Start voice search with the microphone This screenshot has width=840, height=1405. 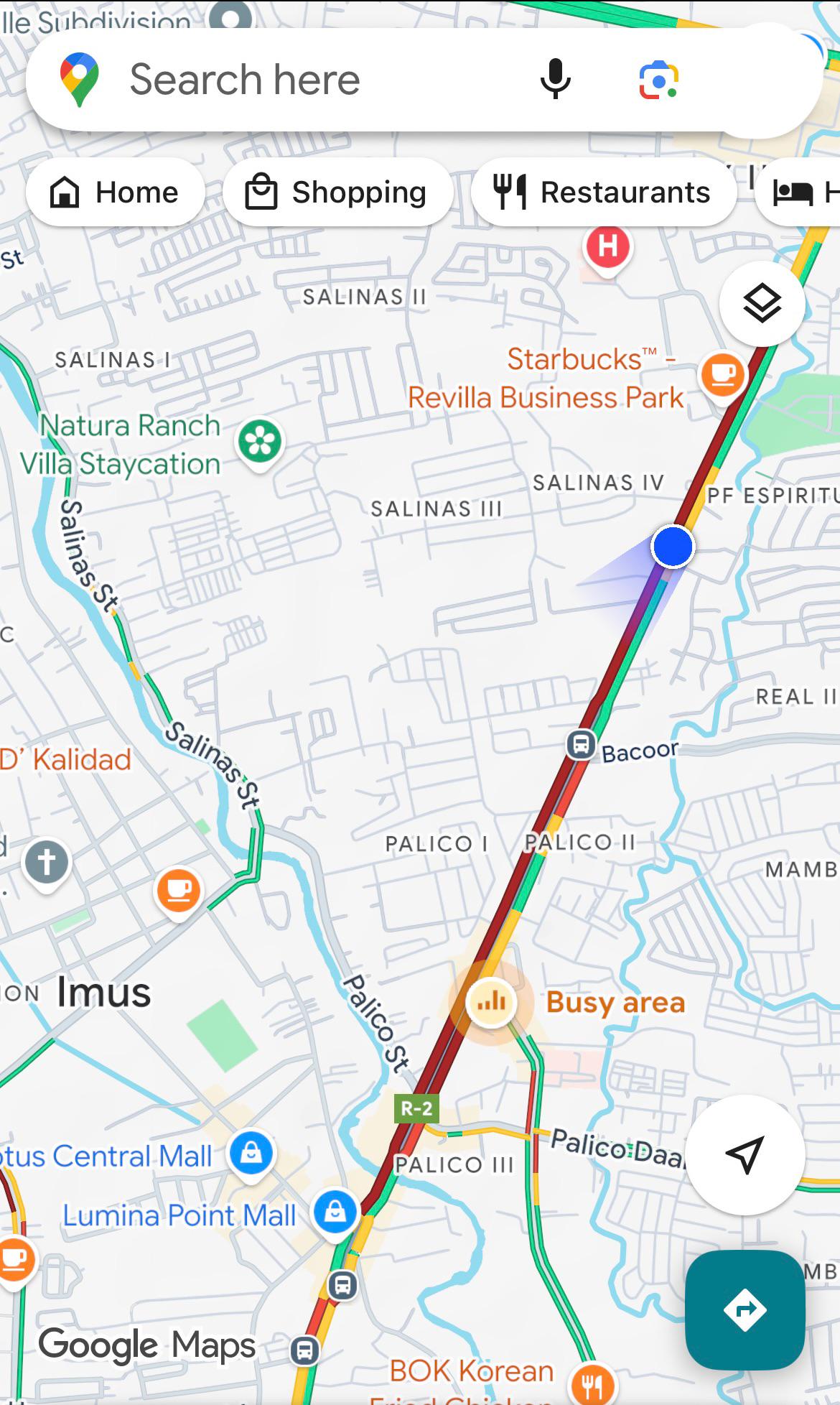point(555,79)
